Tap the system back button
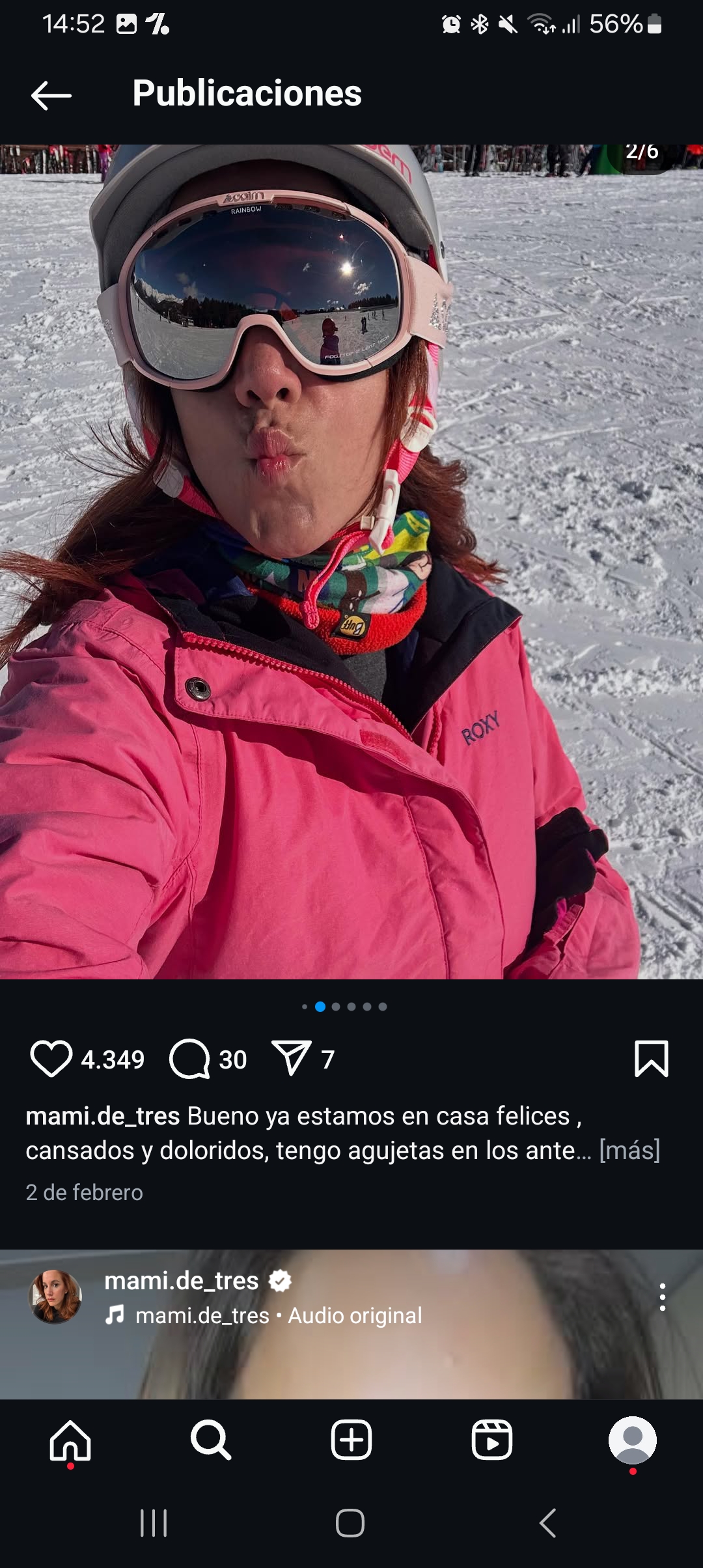This screenshot has width=703, height=1568. (548, 1523)
